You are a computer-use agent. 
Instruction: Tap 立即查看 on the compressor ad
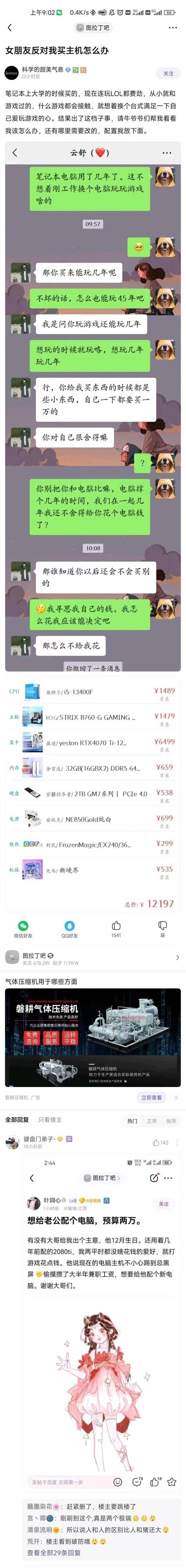151,1097
